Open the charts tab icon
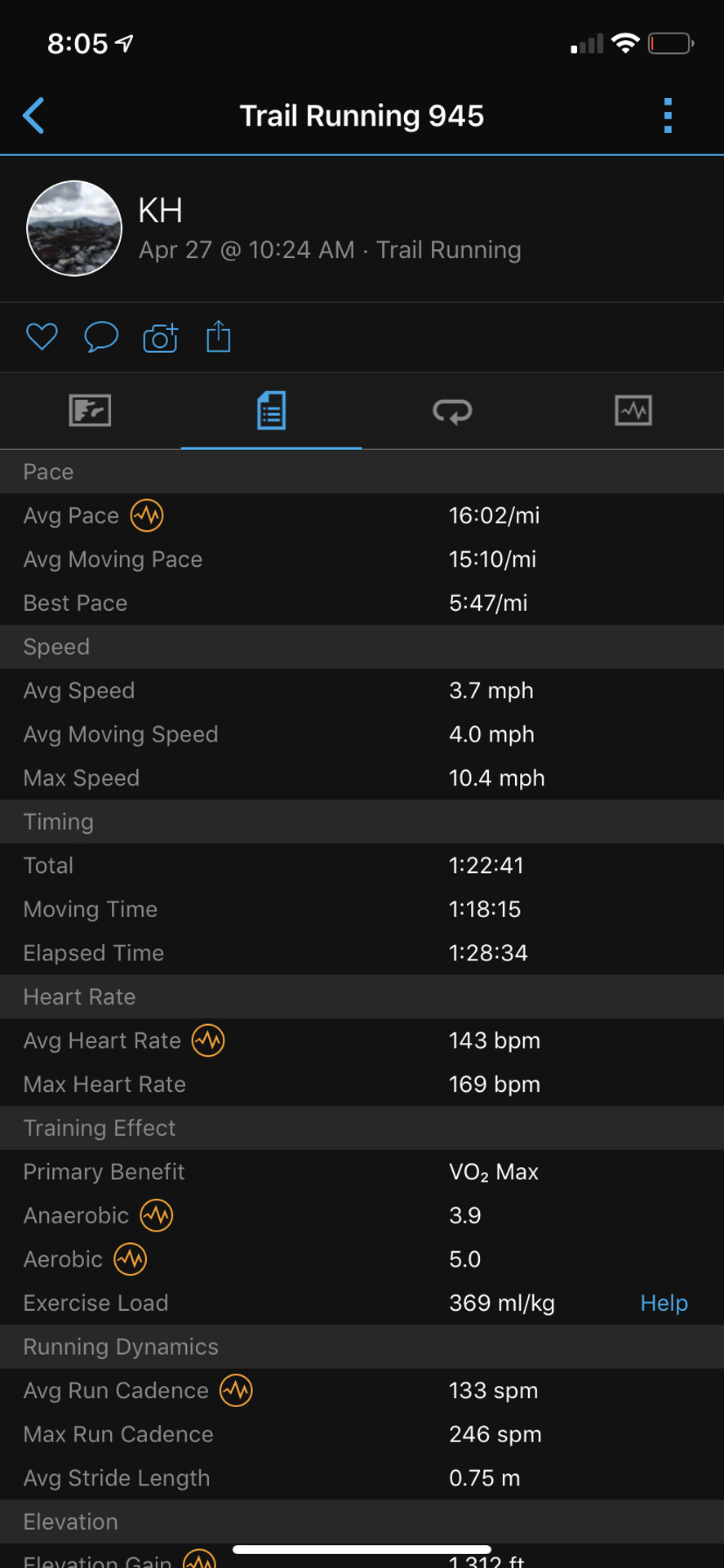The width and height of the screenshot is (724, 1568). pyautogui.click(x=633, y=411)
